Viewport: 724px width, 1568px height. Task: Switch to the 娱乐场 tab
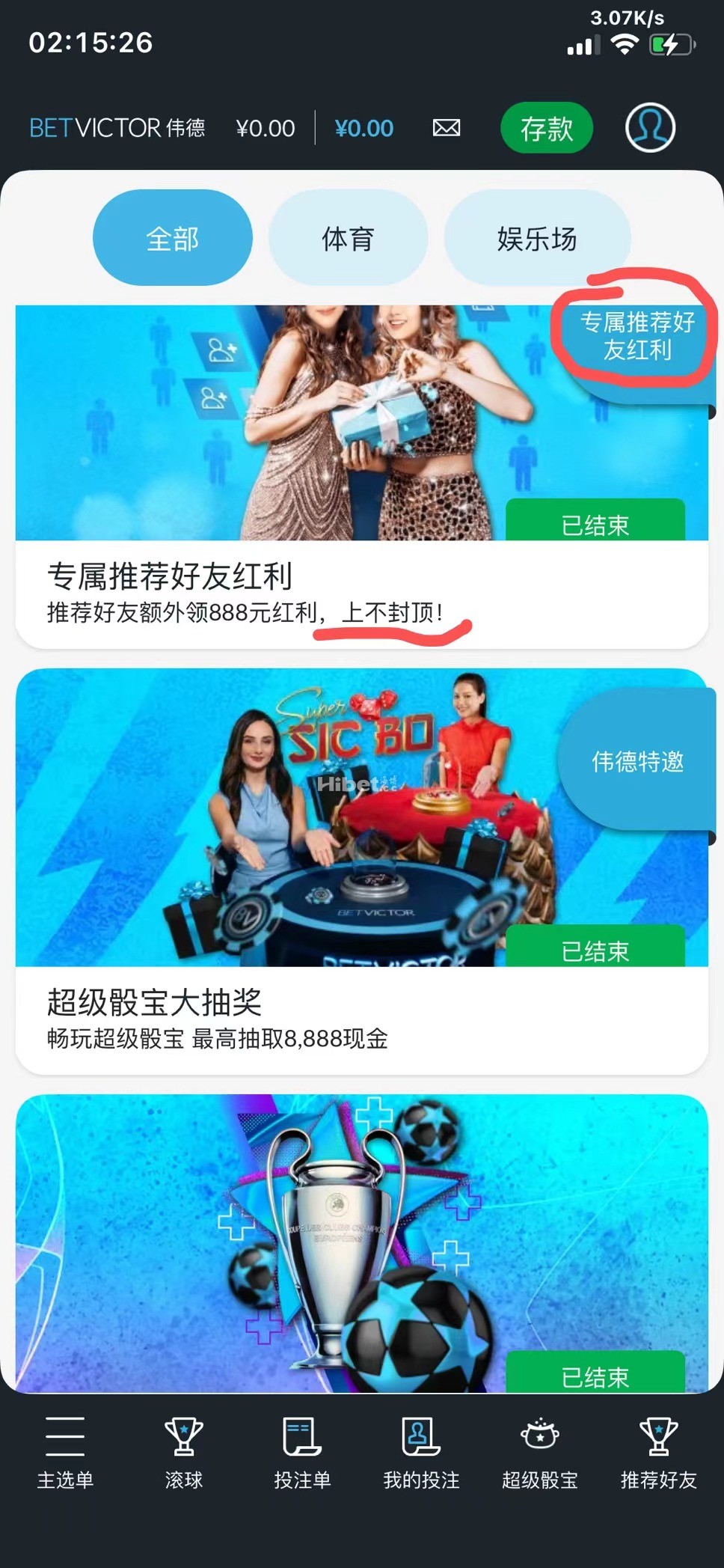pos(537,238)
